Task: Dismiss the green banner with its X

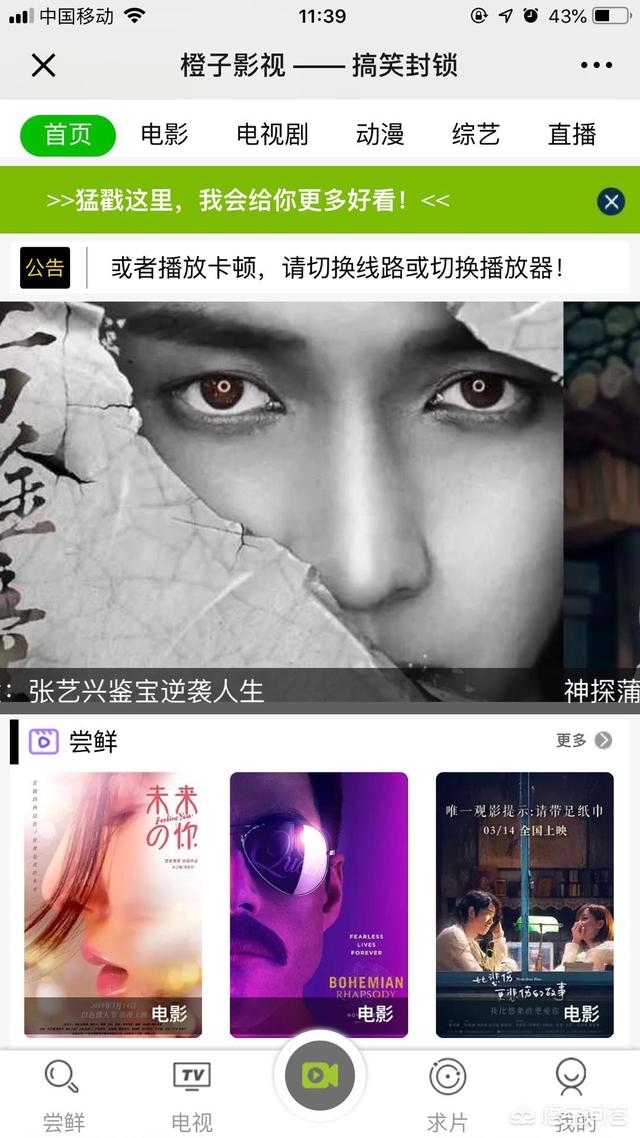Action: 611,201
